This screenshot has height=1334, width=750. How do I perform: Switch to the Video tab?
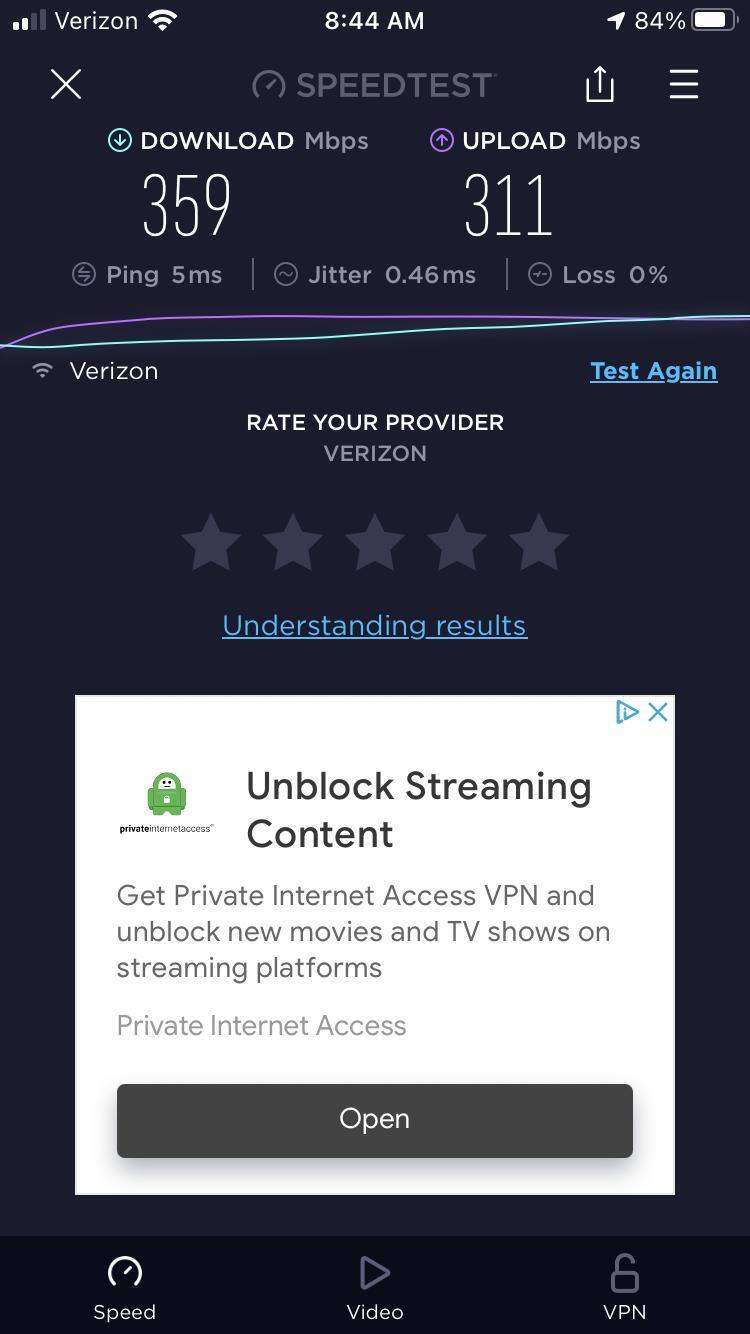point(375,1287)
